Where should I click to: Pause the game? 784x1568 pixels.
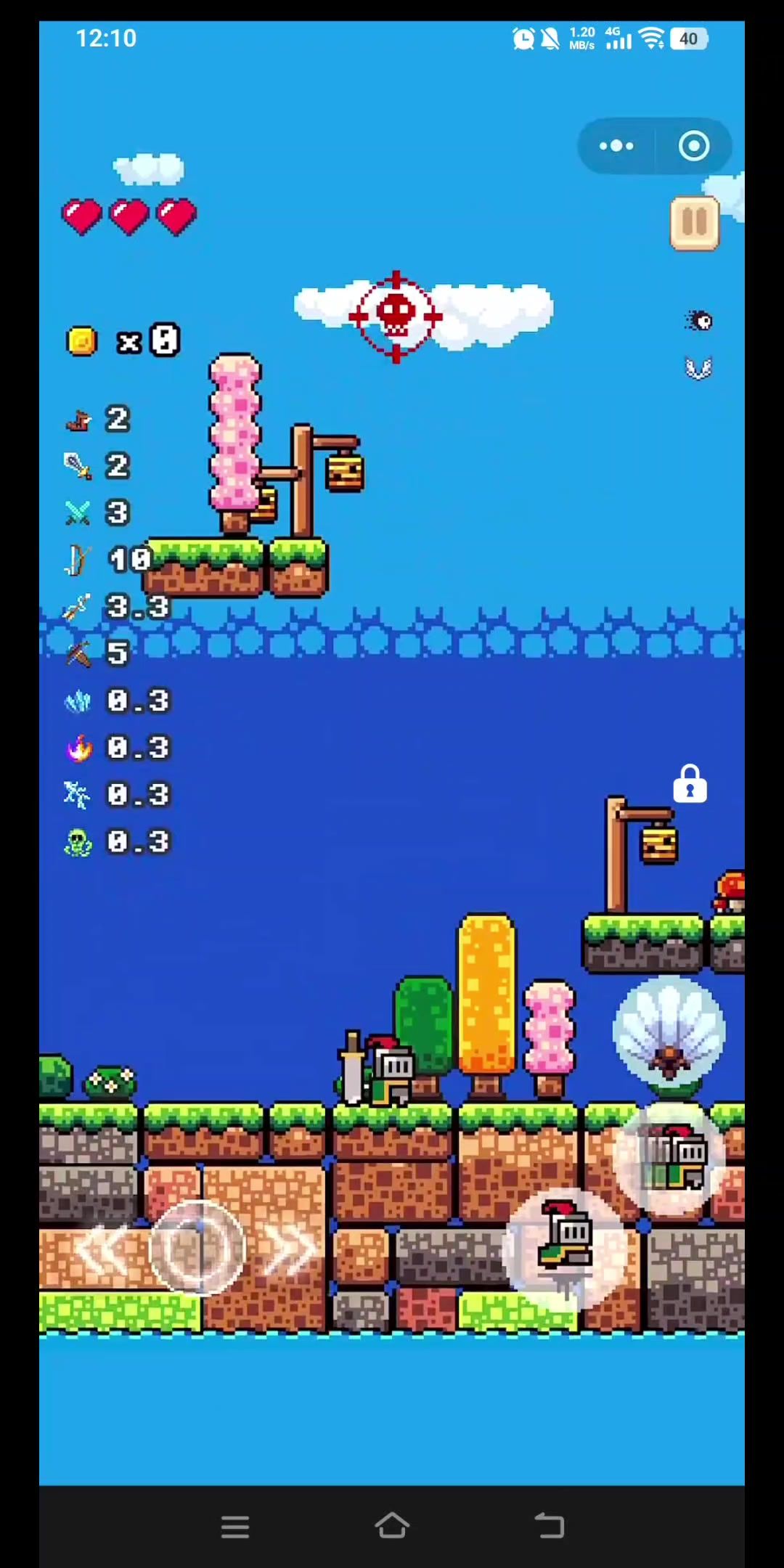tap(694, 223)
